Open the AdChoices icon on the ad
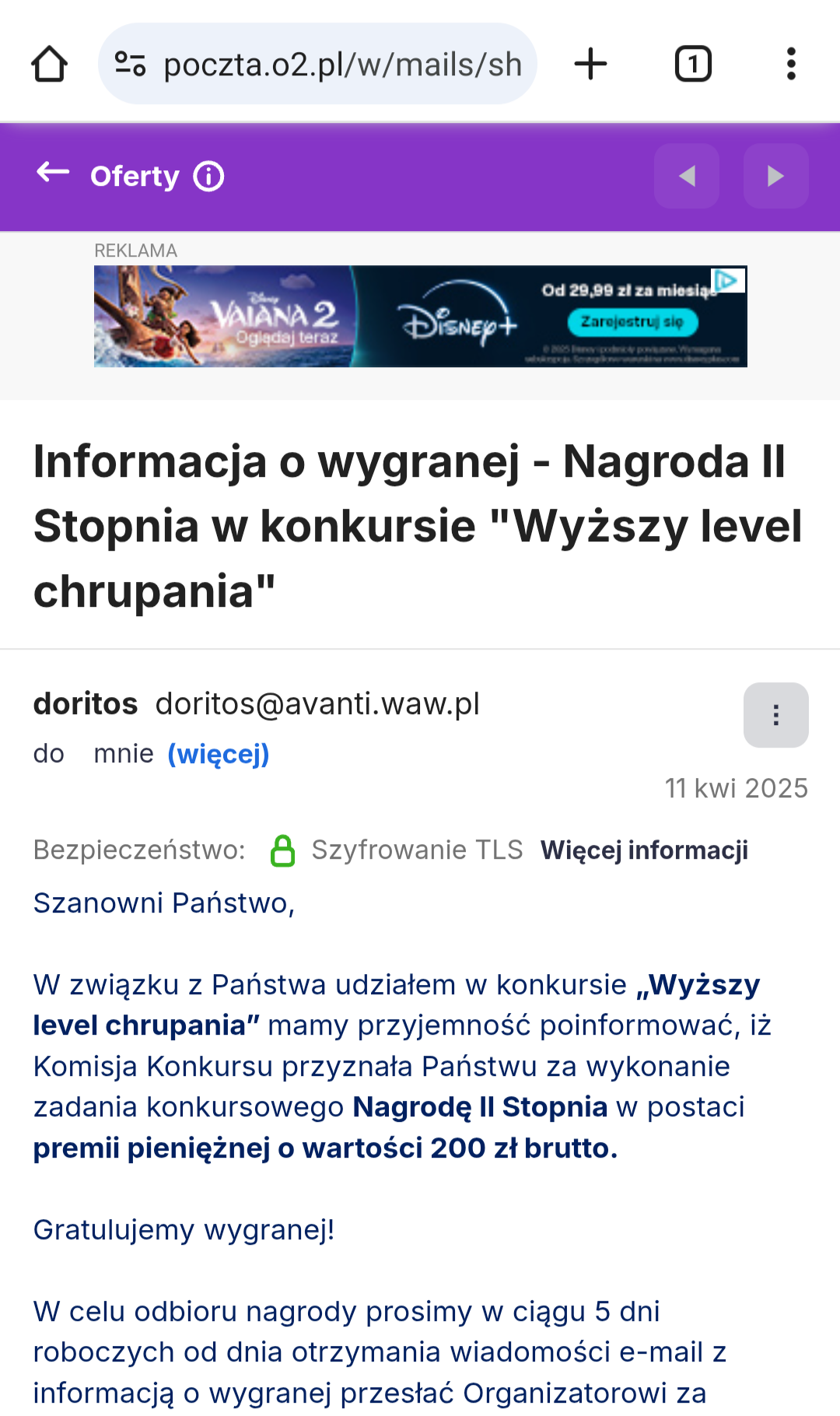840x1416 pixels. point(730,280)
